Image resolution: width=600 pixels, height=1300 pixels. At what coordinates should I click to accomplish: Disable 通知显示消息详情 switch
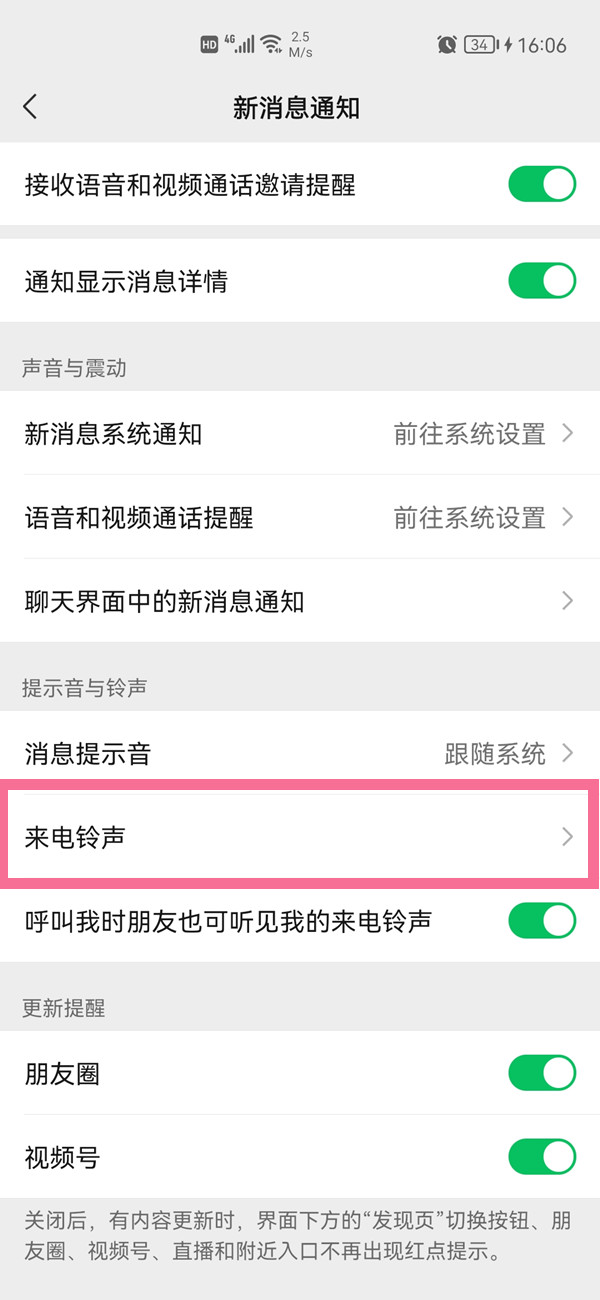pos(542,281)
